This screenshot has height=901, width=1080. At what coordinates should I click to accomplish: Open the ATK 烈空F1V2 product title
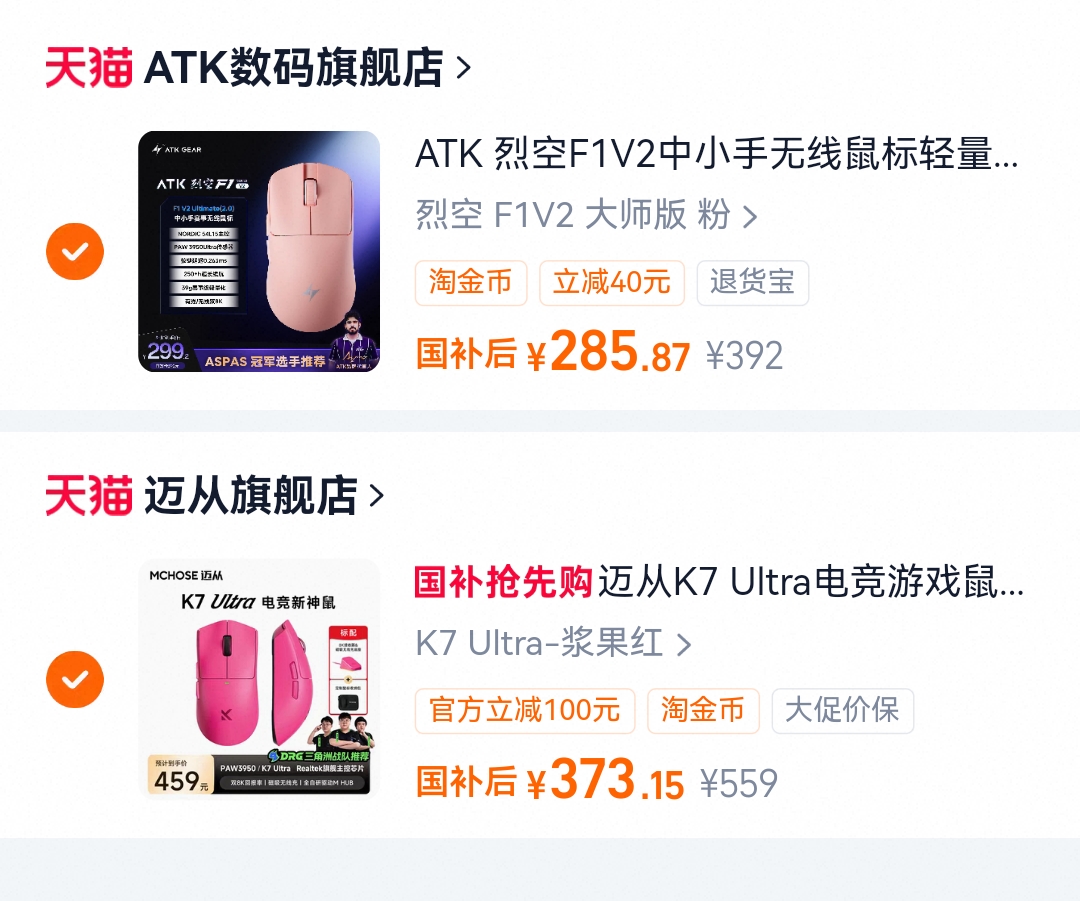pos(716,155)
